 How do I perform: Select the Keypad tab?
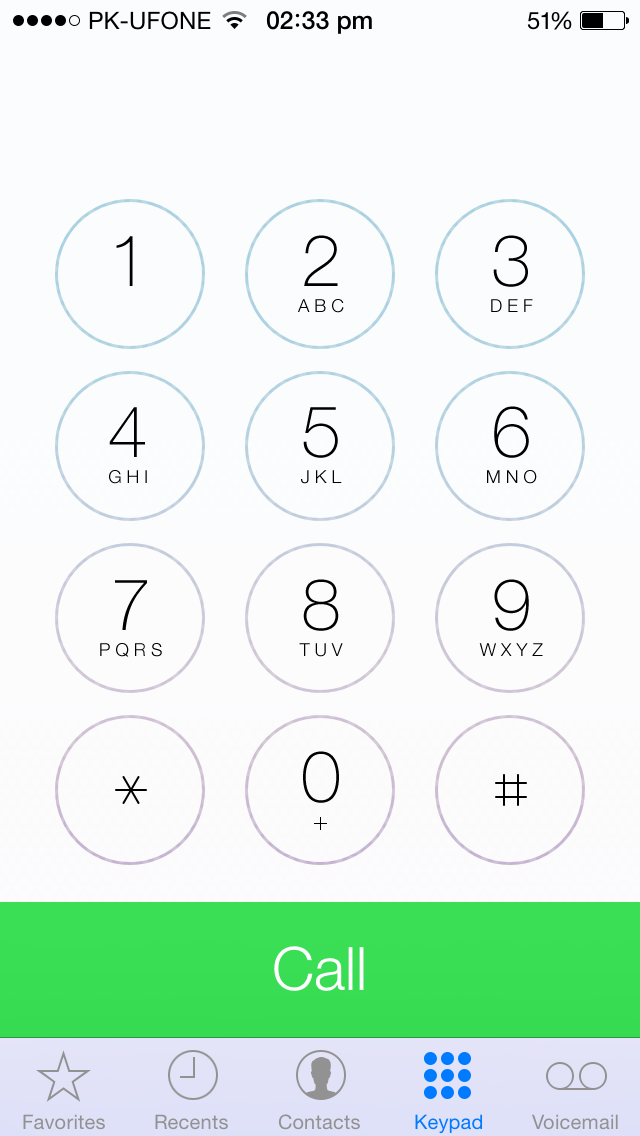tap(448, 1090)
